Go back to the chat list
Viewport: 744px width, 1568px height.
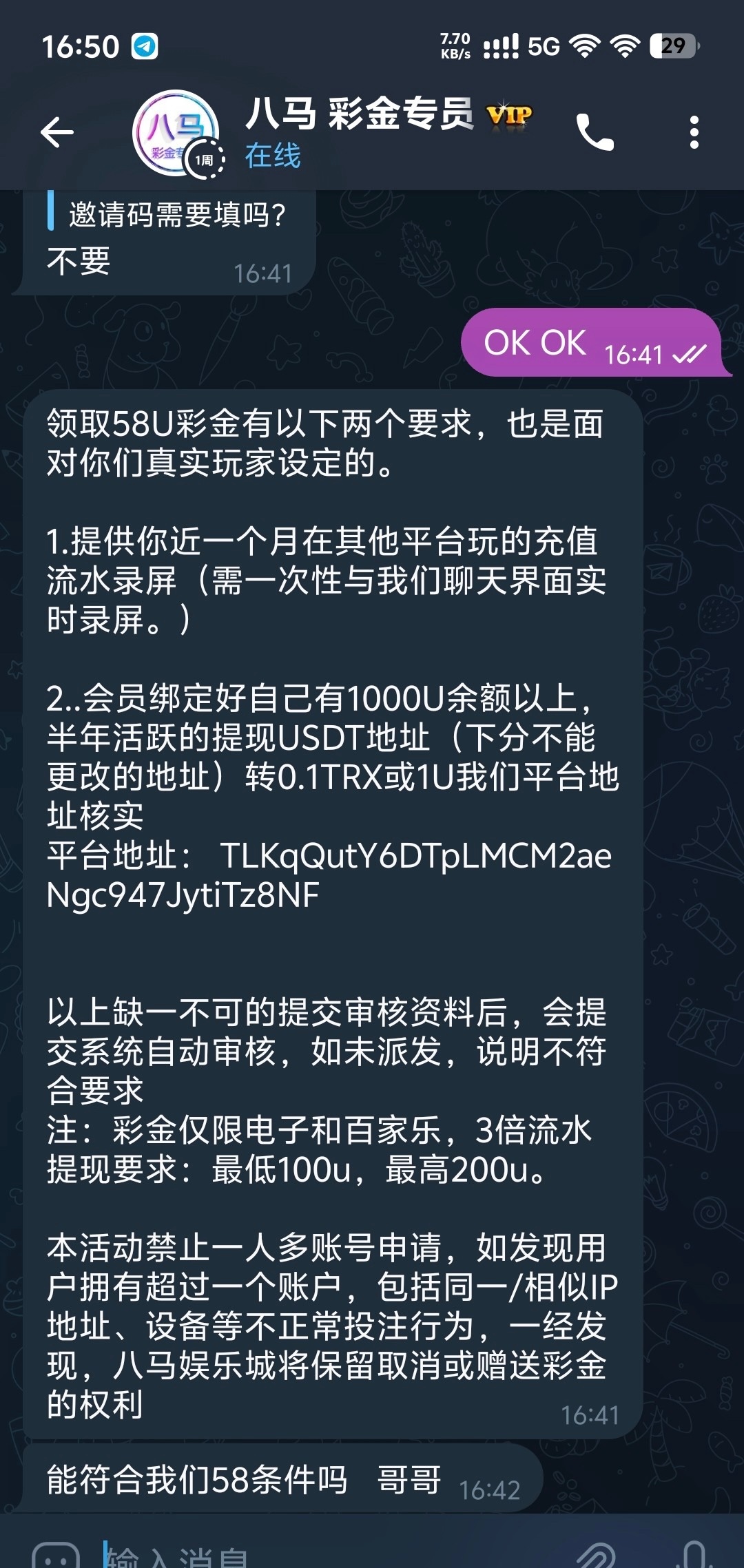pos(56,132)
